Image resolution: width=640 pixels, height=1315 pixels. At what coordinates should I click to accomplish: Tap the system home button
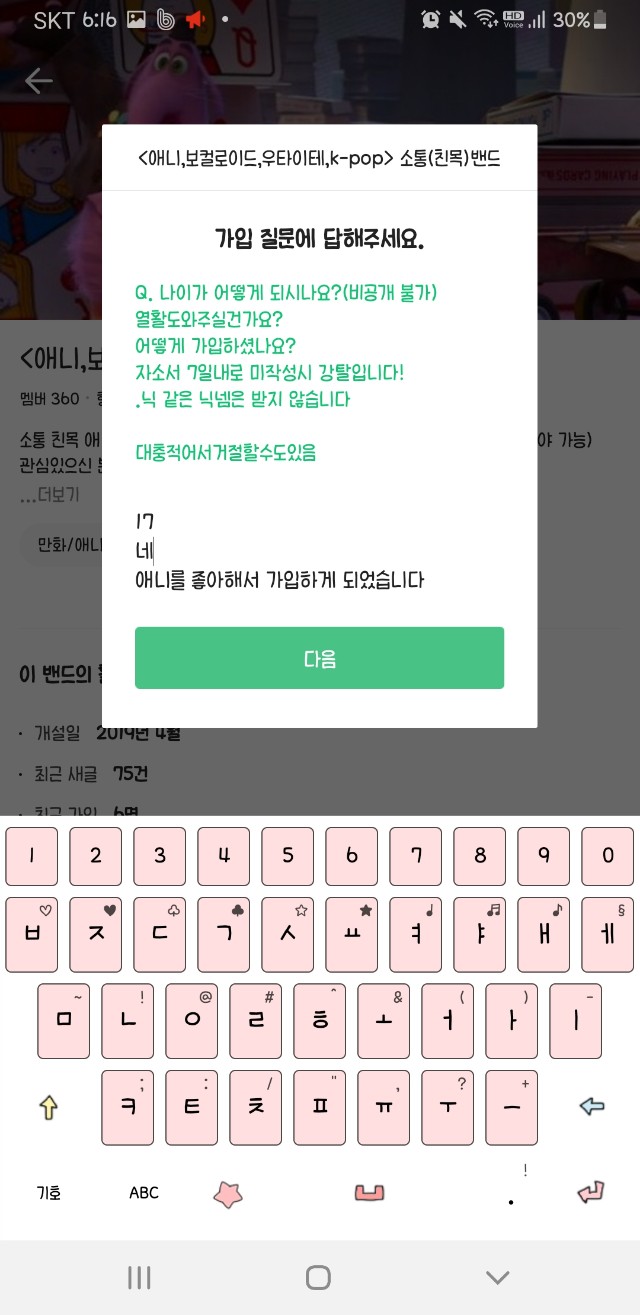tap(318, 1277)
